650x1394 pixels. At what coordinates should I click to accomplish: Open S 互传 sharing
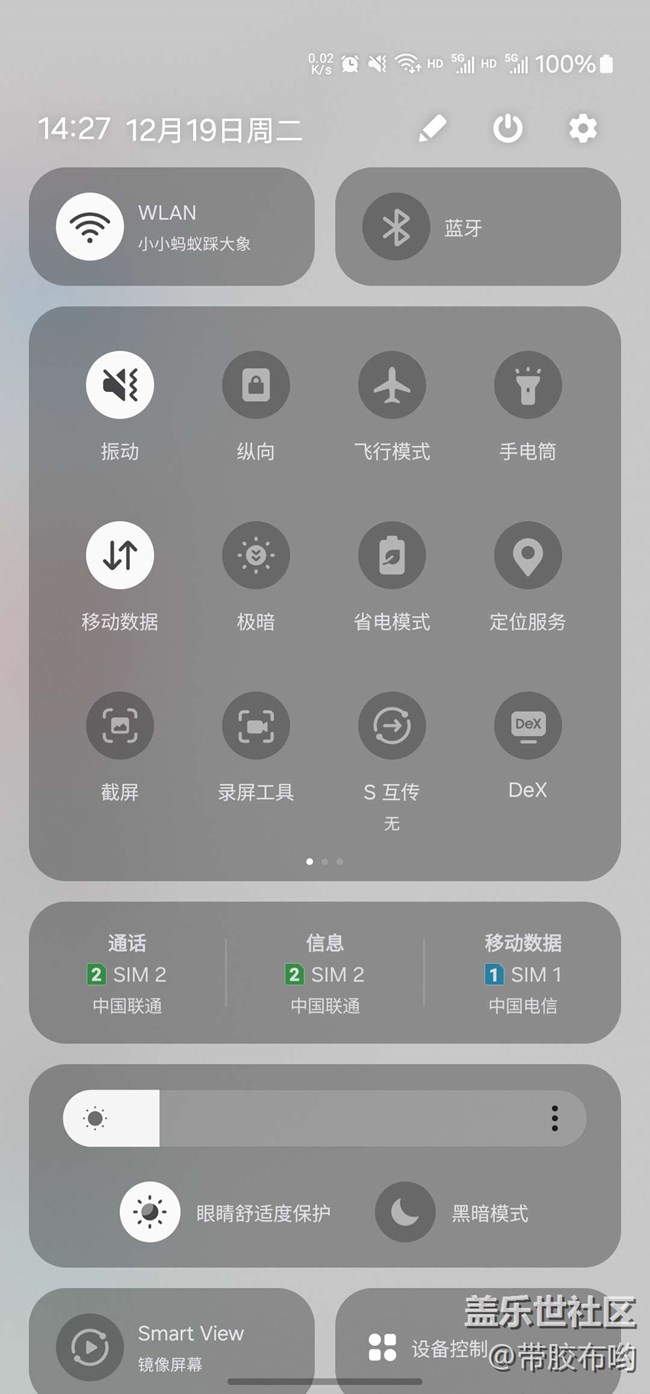click(392, 725)
